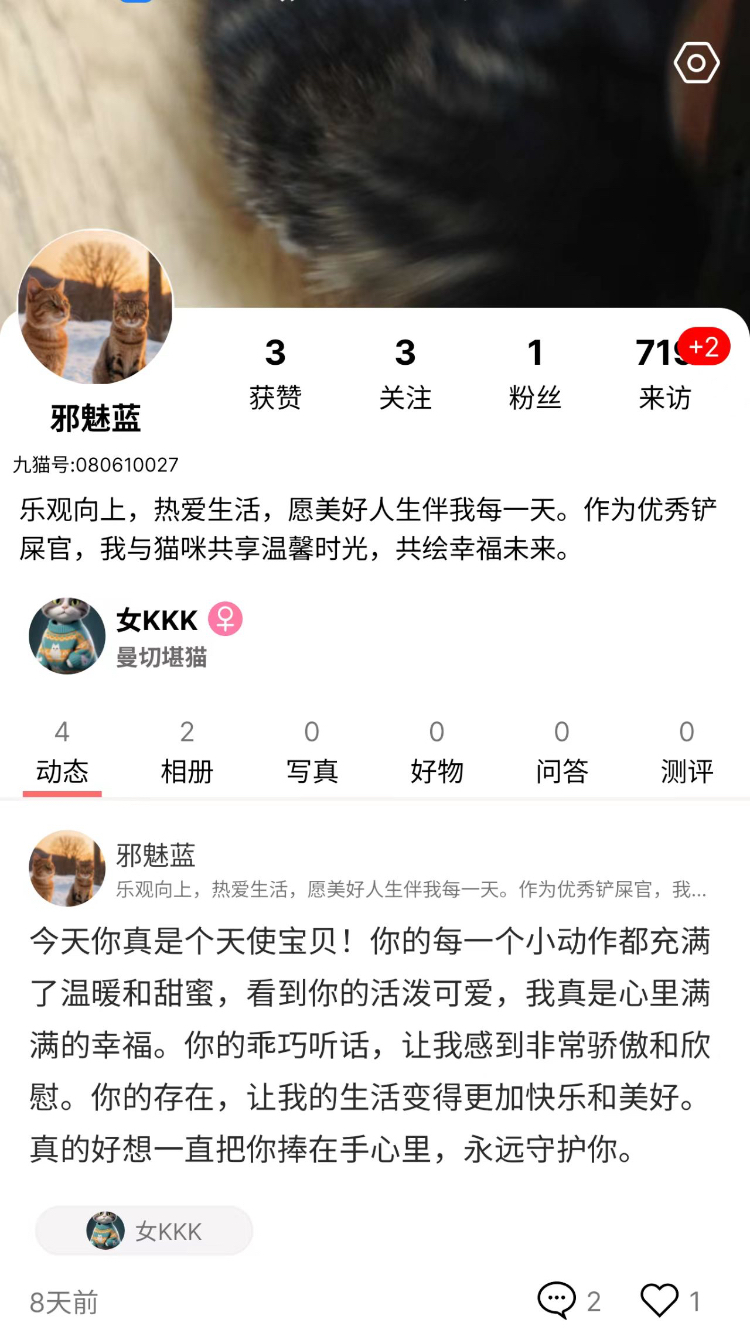This screenshot has width=750, height=1333.
Task: Open 邪魅蓝's profile avatar photo
Action: coord(94,307)
